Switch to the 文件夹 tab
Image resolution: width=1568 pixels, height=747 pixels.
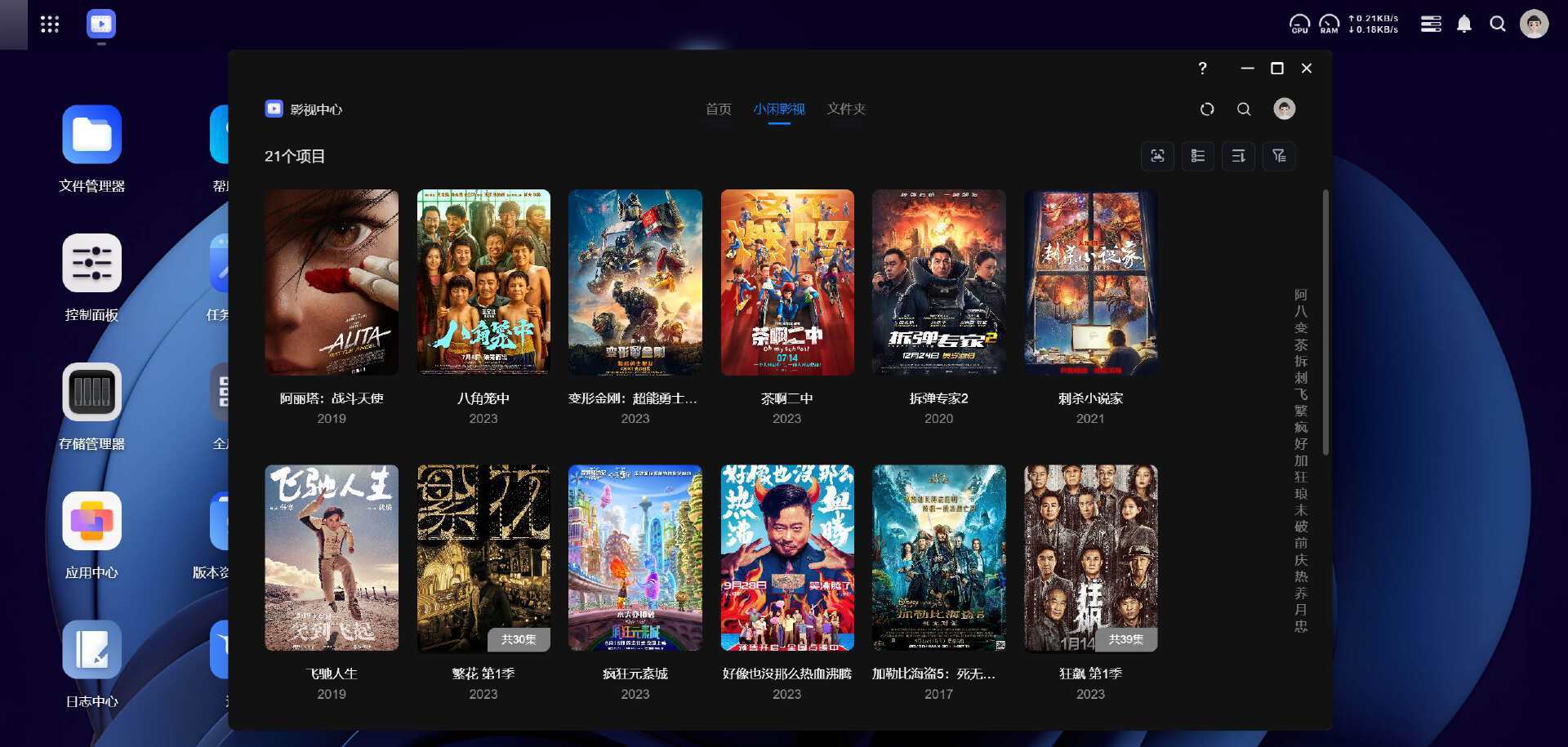[x=845, y=109]
